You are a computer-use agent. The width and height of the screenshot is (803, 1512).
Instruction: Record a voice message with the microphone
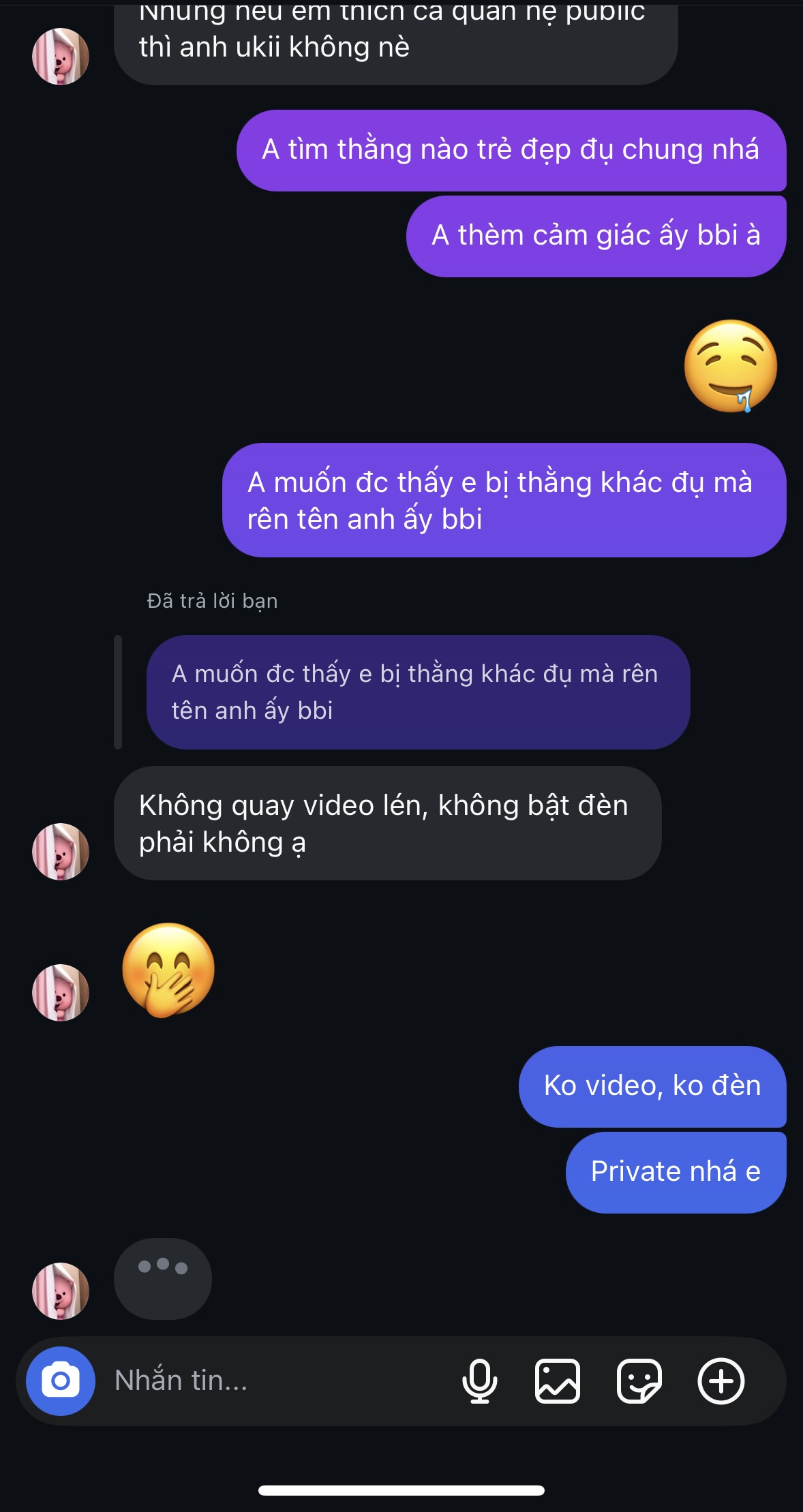[x=480, y=1381]
